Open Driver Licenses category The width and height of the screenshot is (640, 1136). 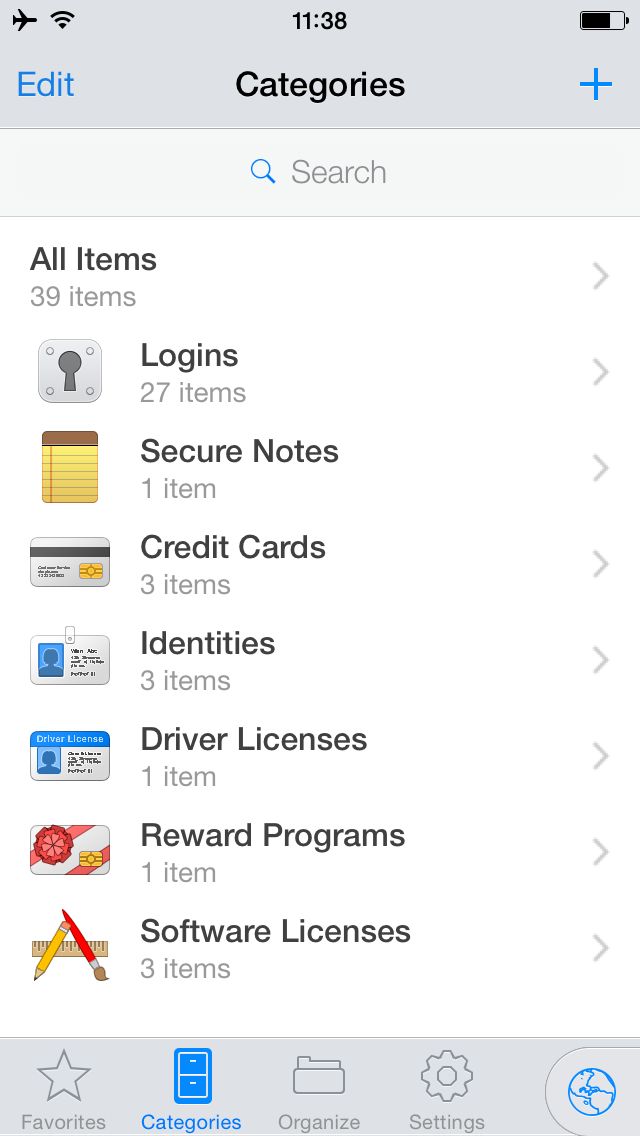[x=320, y=756]
